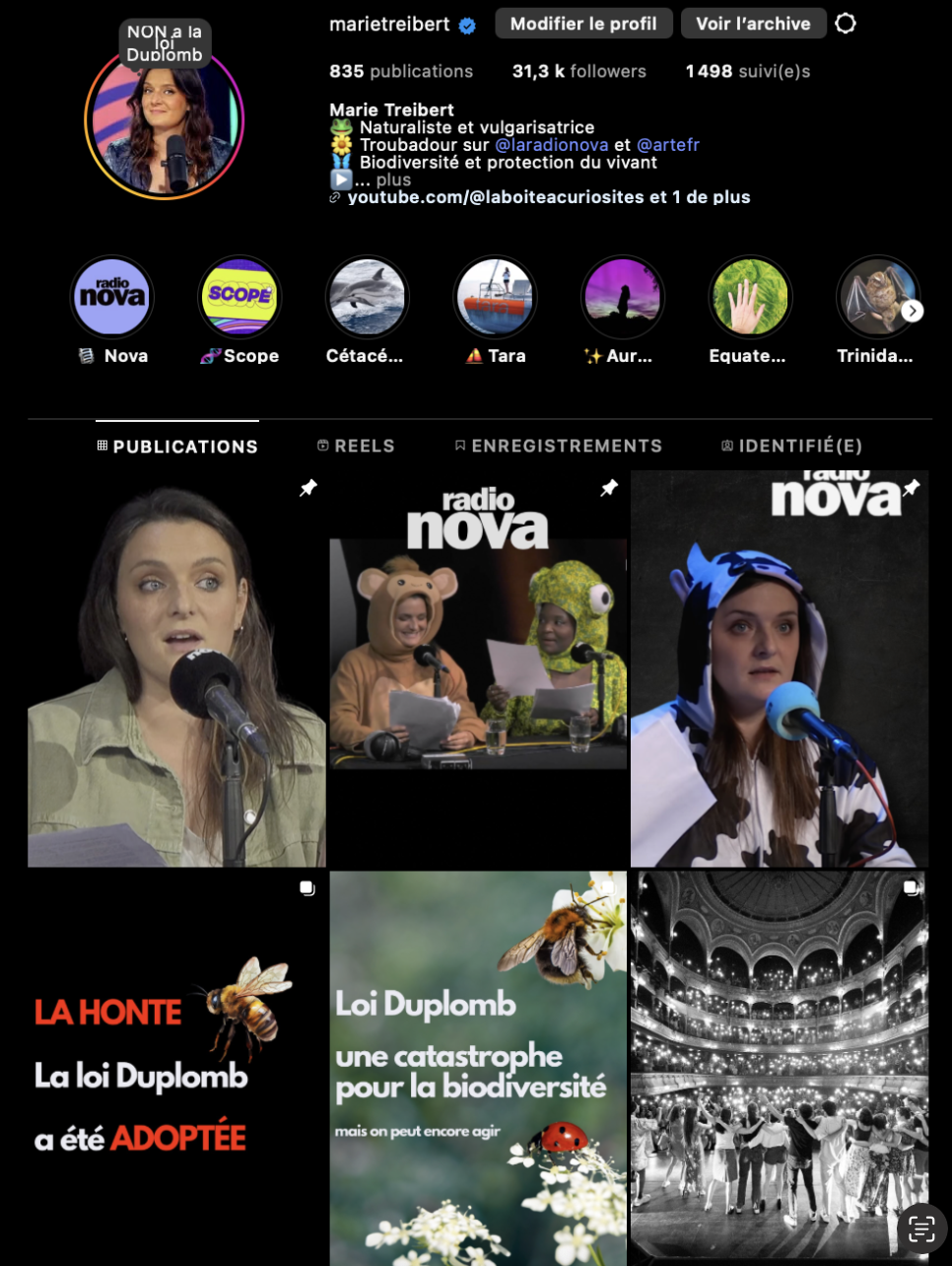Open the Scope story highlight
This screenshot has width=952, height=1266.
point(239,297)
